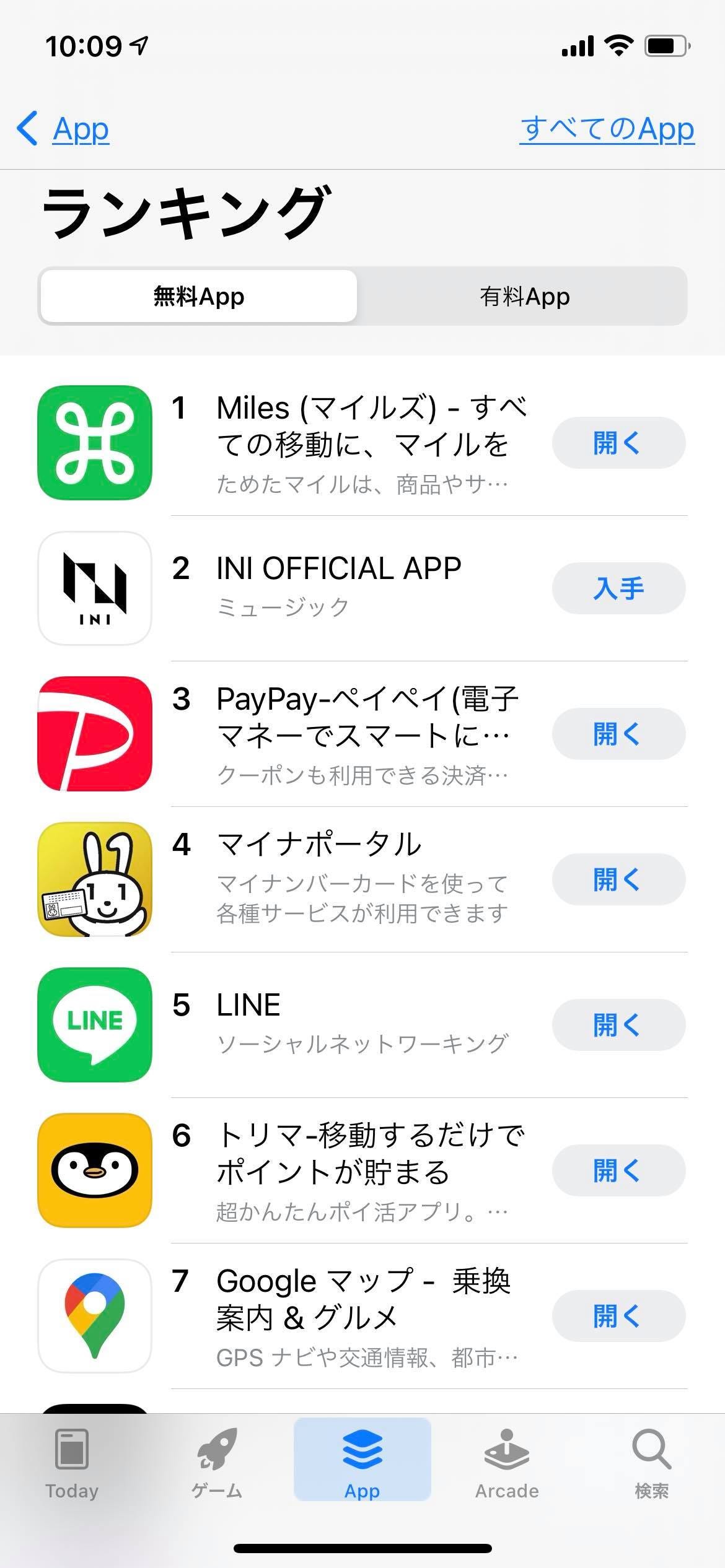Get the INI OFFICIAL APP with 入手

coord(618,588)
